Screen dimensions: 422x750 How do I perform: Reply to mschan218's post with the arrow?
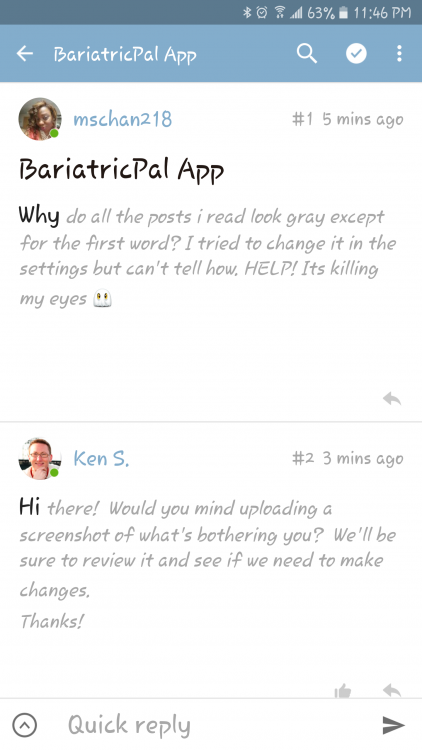point(392,398)
